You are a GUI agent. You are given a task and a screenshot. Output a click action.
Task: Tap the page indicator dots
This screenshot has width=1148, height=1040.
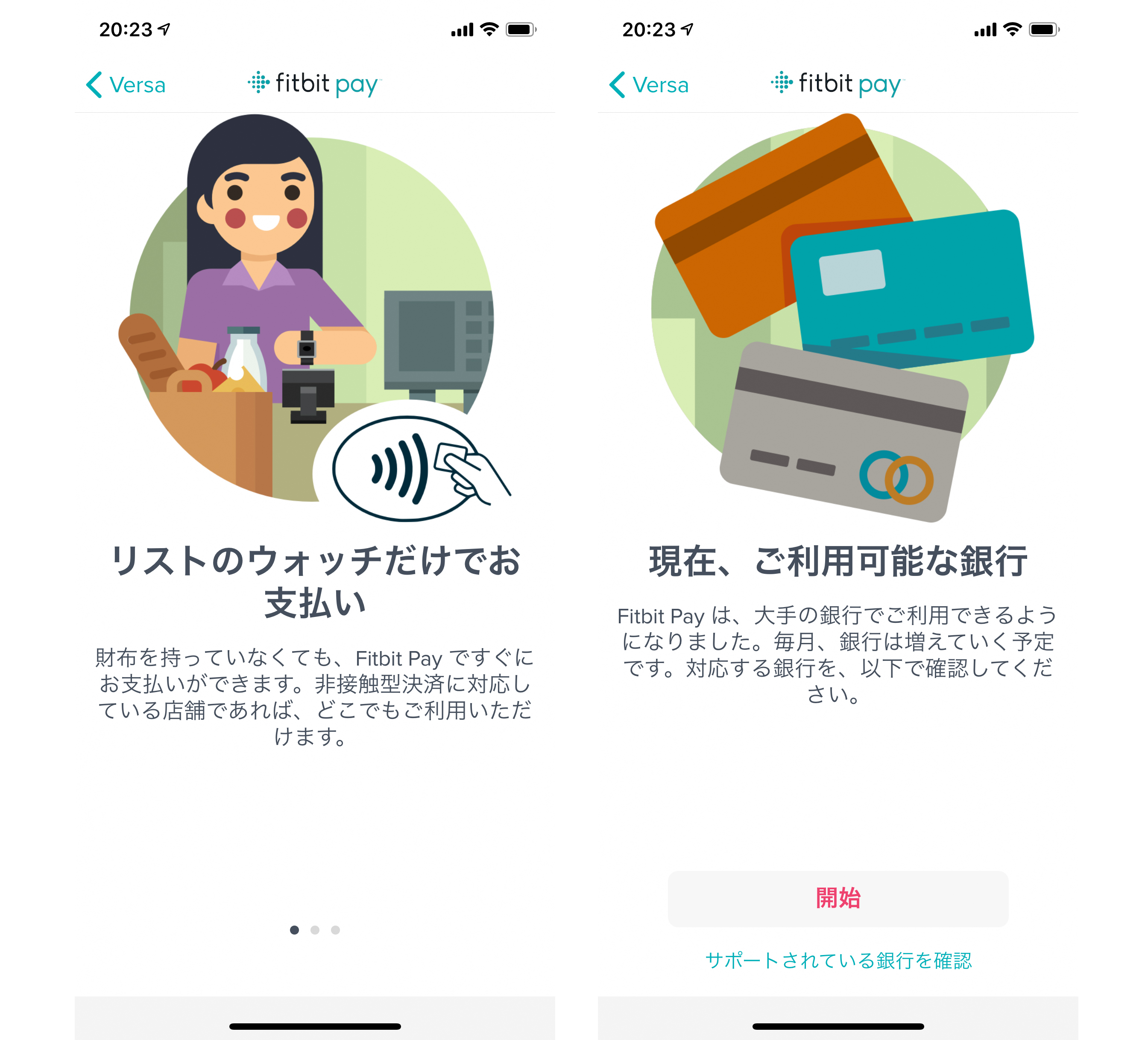tap(314, 929)
